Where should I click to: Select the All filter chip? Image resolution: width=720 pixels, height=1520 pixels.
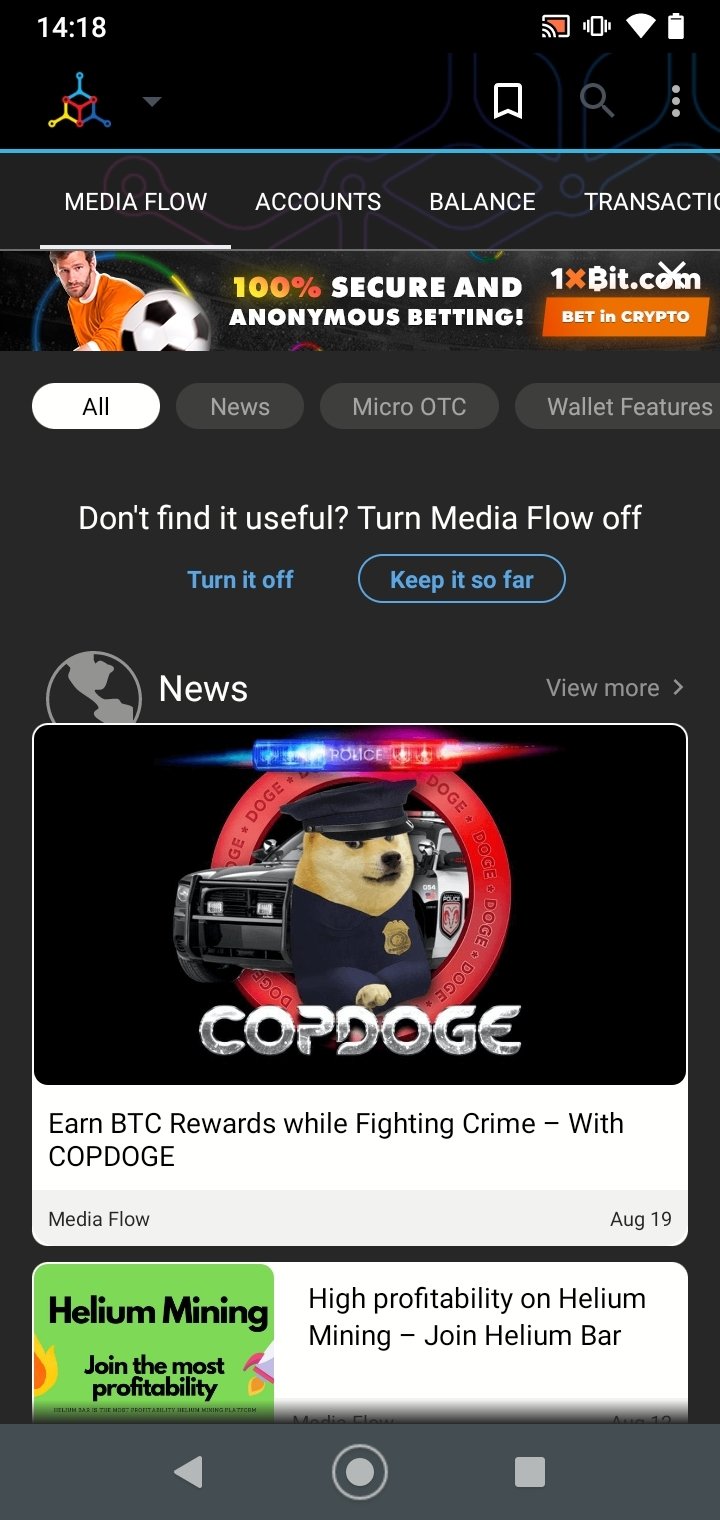coord(96,407)
